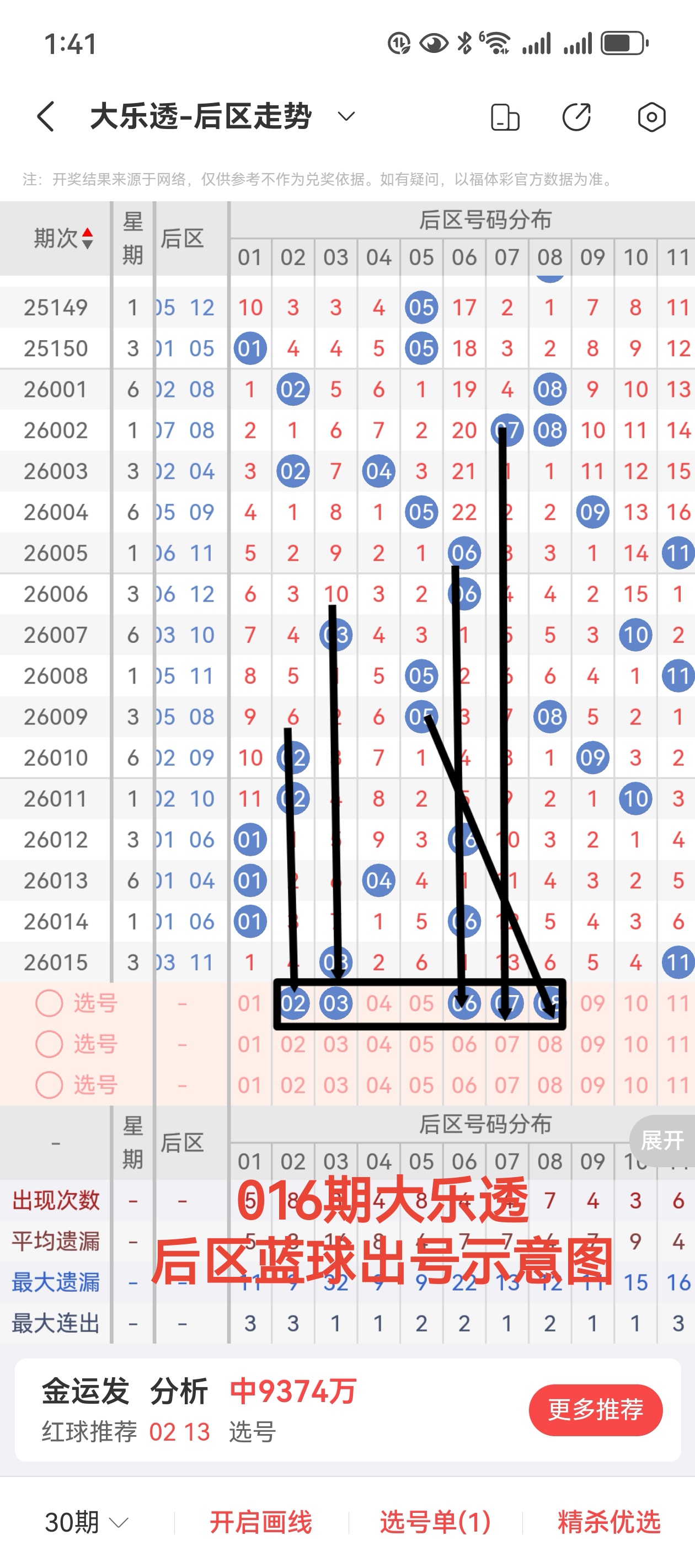Pick number 05 in the second 选号 row
Image resolution: width=695 pixels, height=1568 pixels.
[x=421, y=1045]
